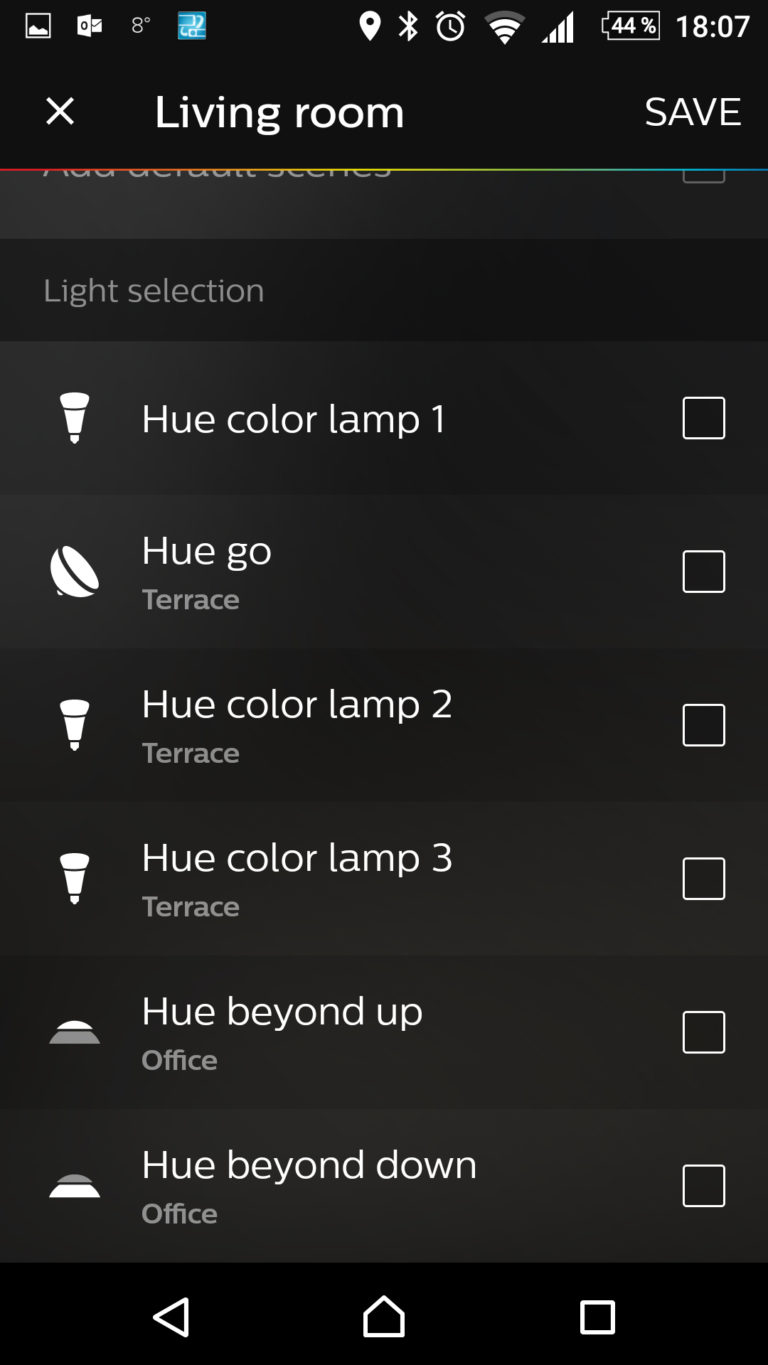Tick the checkbox for Hue color lamp 2
Image resolution: width=768 pixels, height=1365 pixels.
[703, 725]
